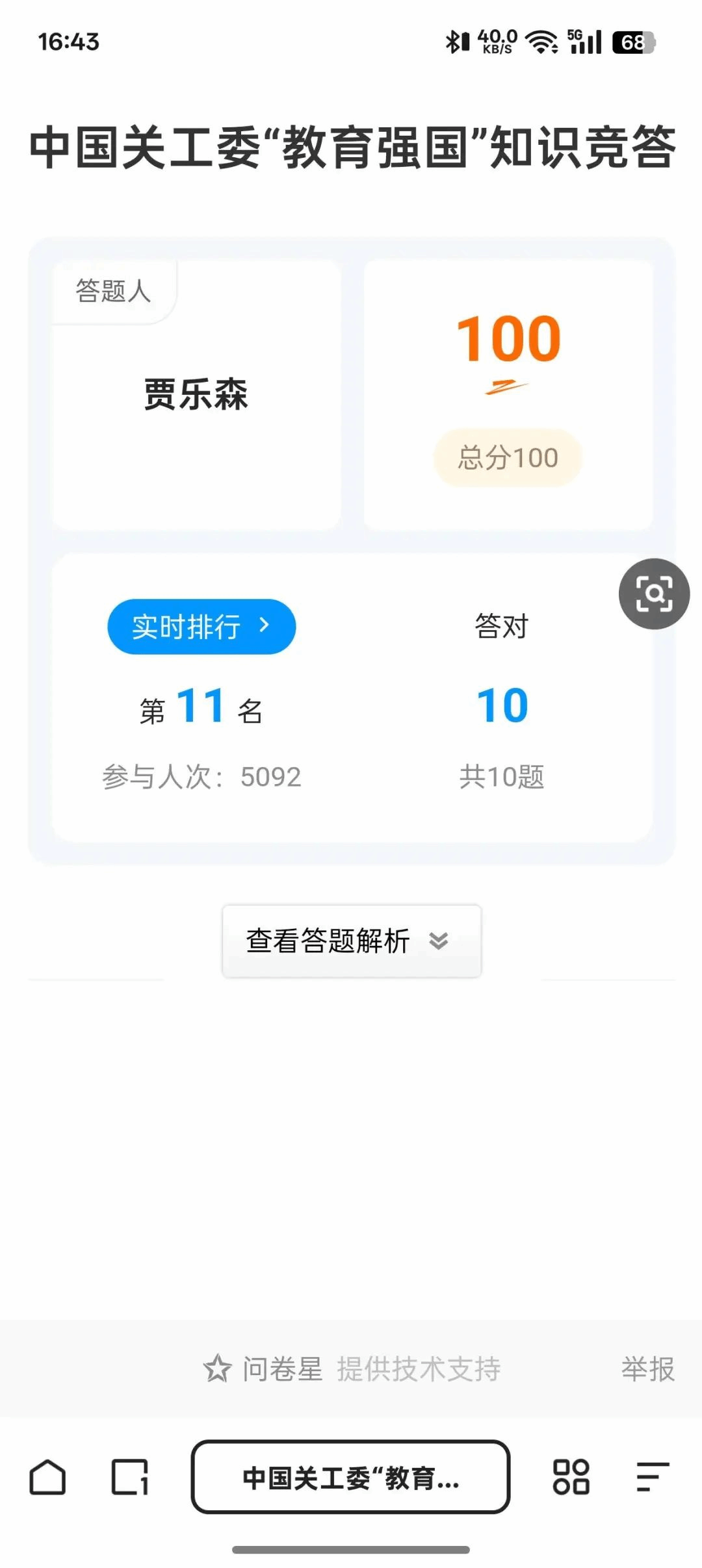Tap 举报 to report this page
The width and height of the screenshot is (702, 1568).
point(647,1369)
